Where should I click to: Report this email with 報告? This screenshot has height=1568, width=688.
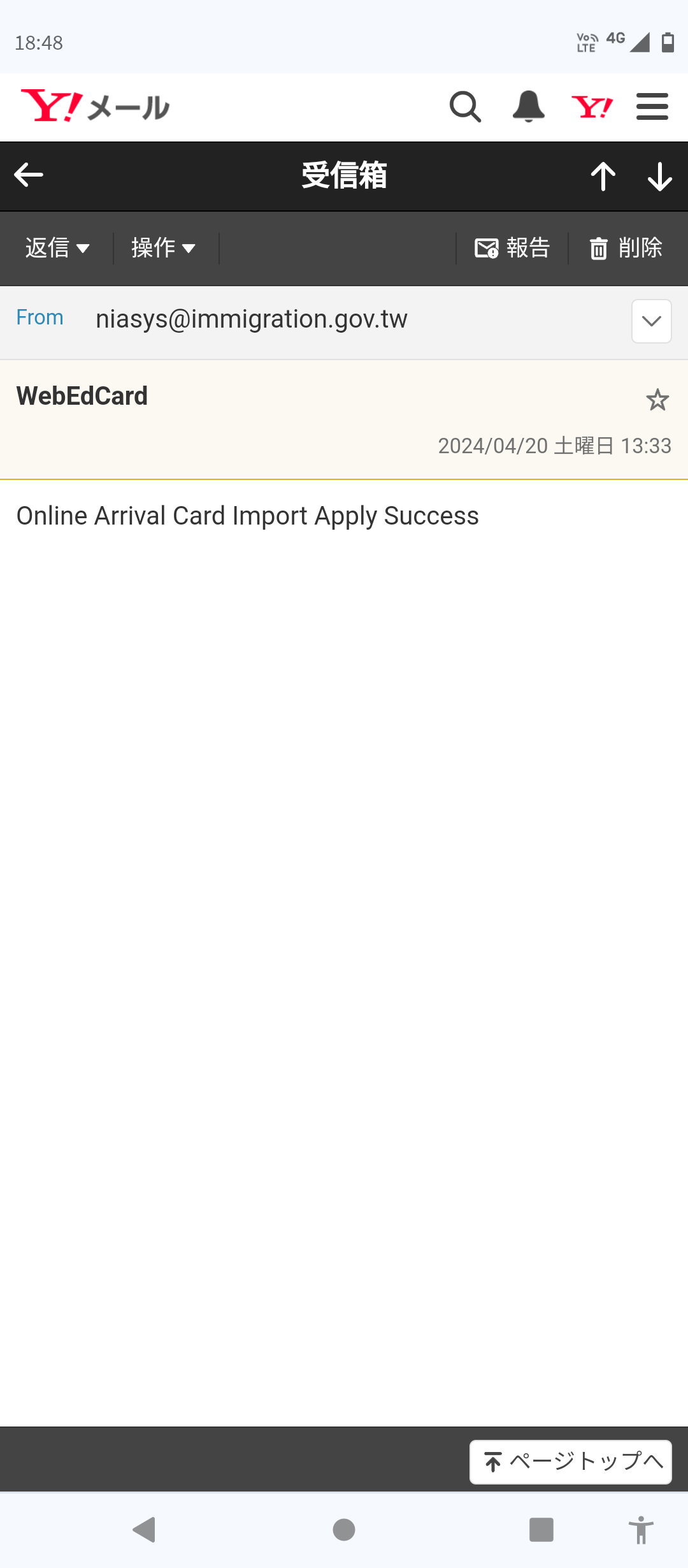pos(512,248)
